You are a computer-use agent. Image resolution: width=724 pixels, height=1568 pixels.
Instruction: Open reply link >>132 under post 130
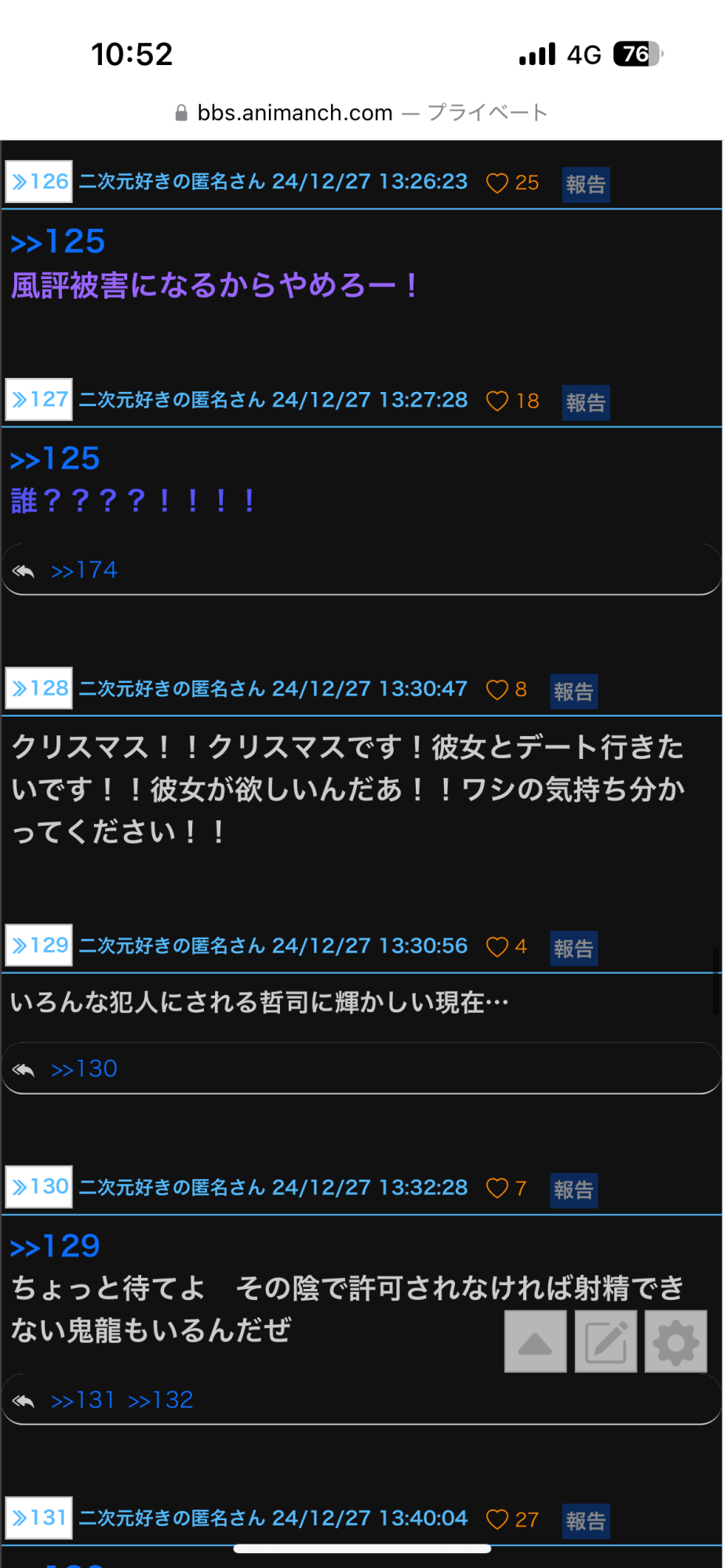coord(160,1399)
